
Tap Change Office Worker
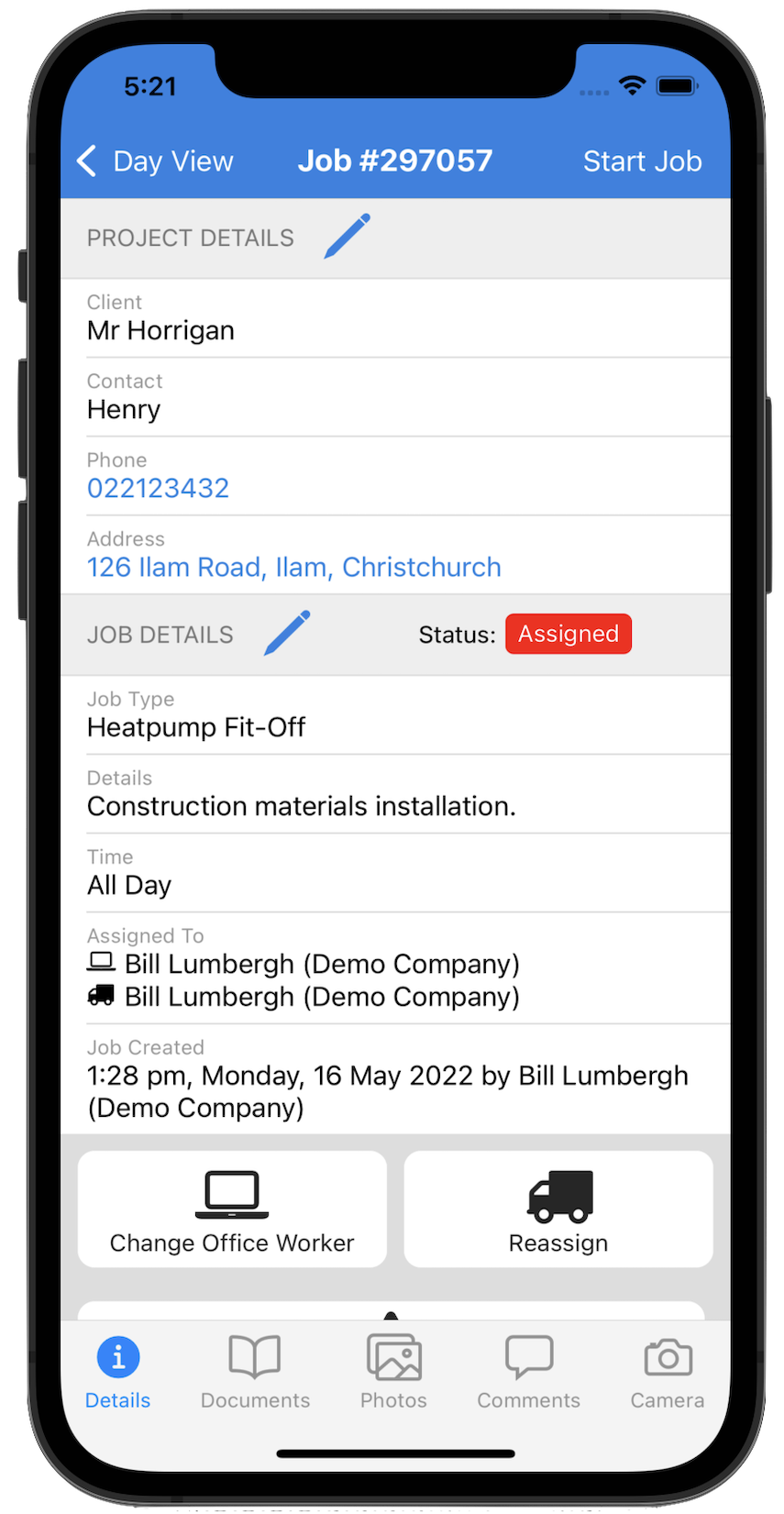pos(232,1210)
